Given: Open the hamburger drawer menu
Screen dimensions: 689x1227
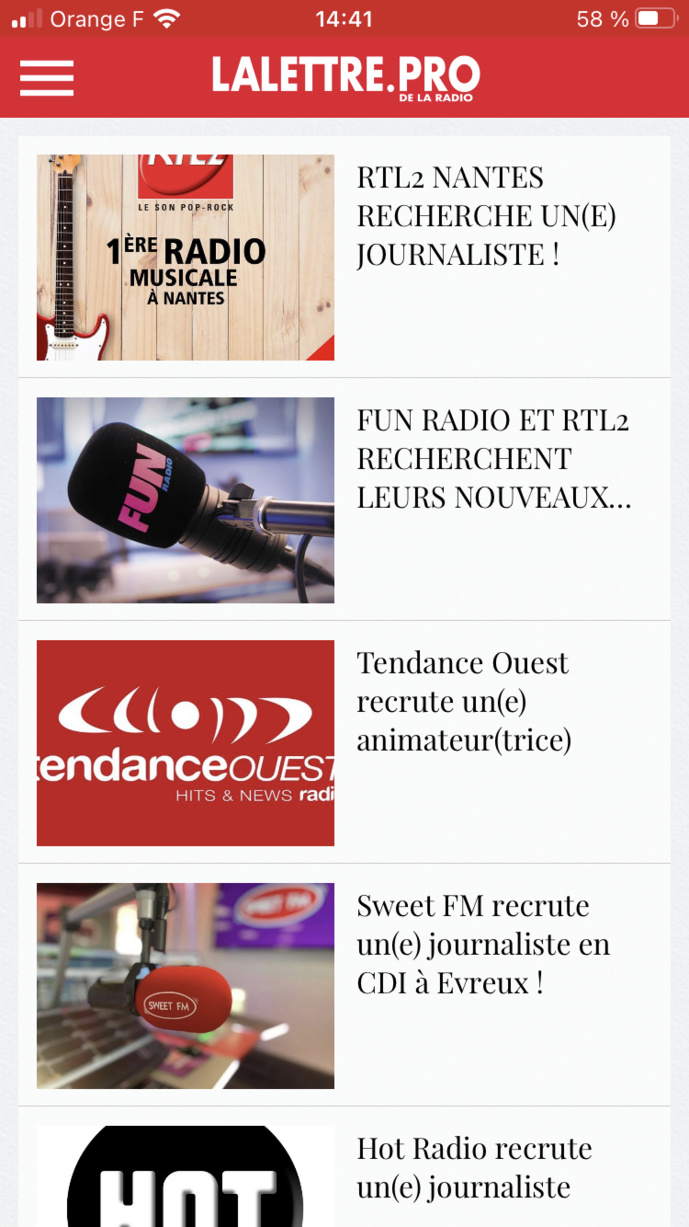Looking at the screenshot, I should coord(47,78).
